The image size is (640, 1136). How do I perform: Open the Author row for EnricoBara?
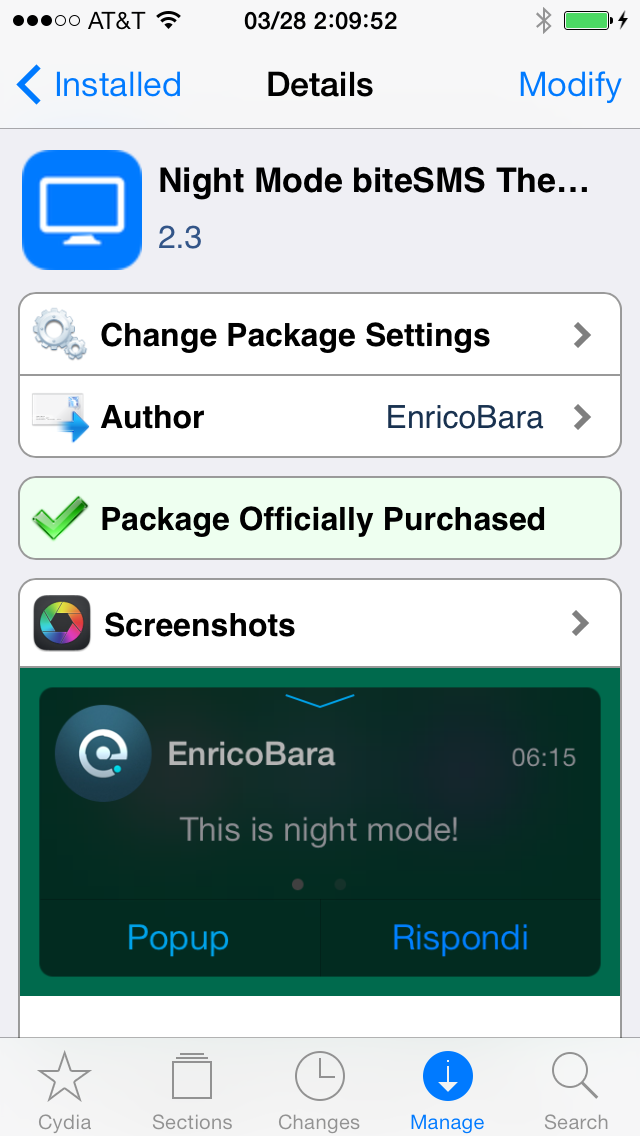click(320, 417)
